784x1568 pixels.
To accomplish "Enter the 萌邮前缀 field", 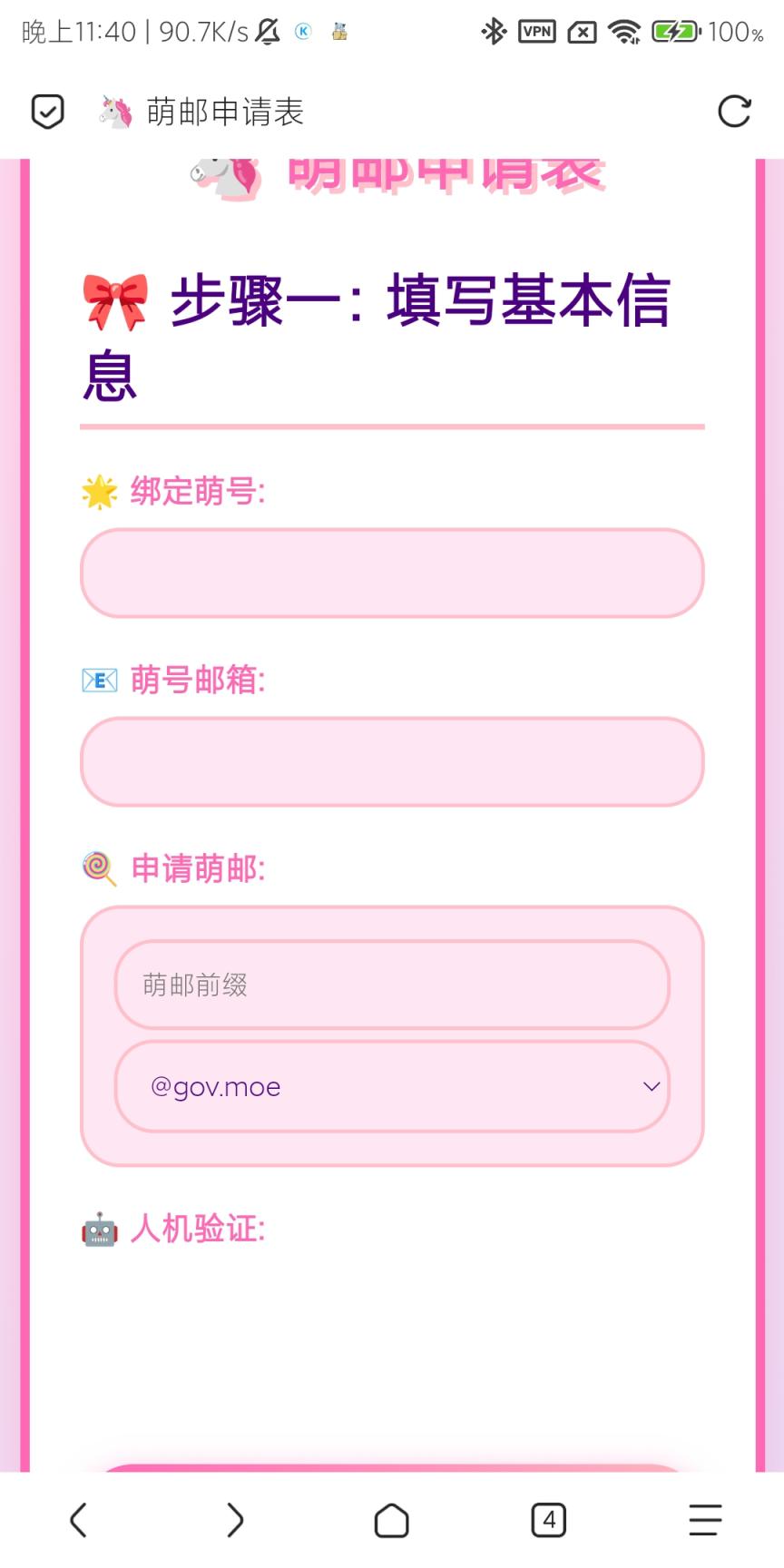I will (x=392, y=985).
